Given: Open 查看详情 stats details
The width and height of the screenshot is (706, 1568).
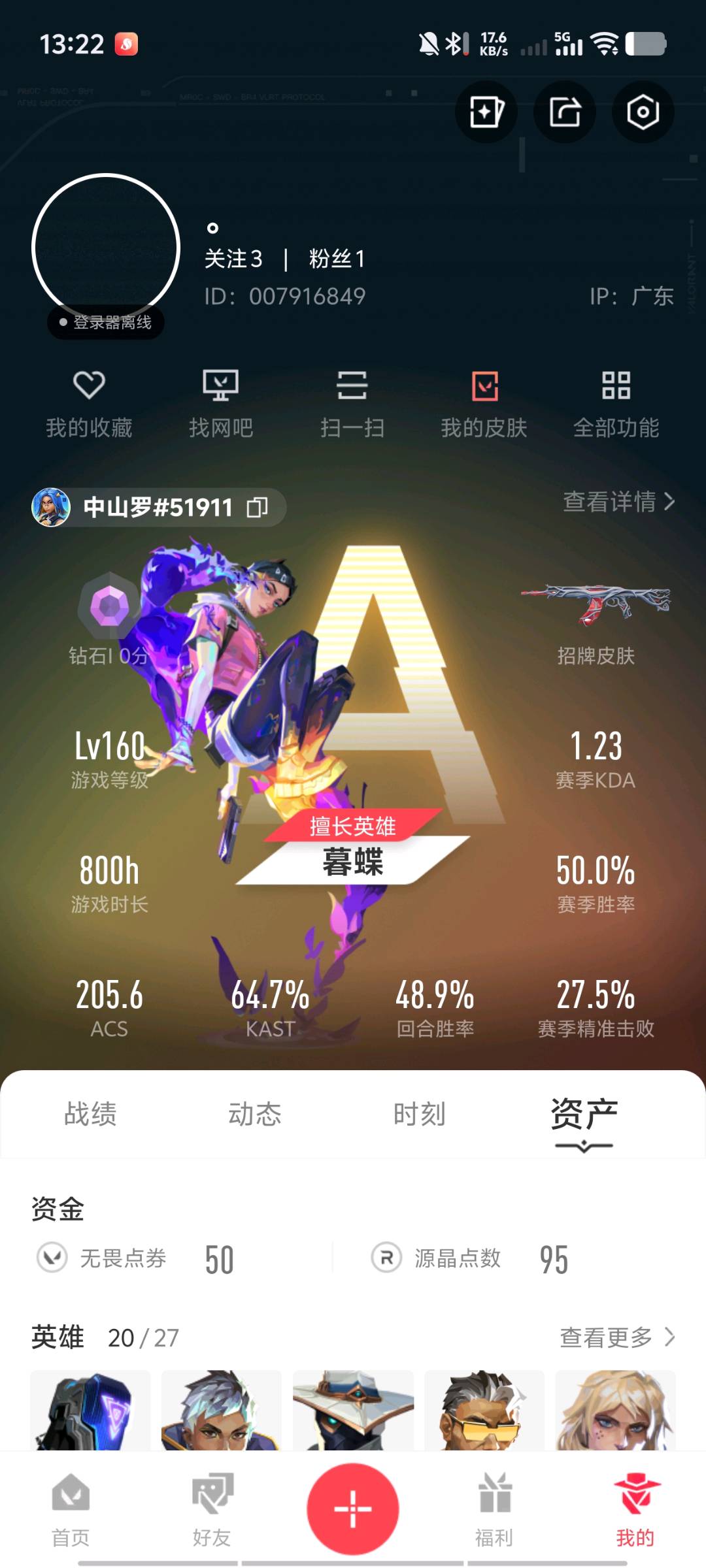Looking at the screenshot, I should coord(618,502).
